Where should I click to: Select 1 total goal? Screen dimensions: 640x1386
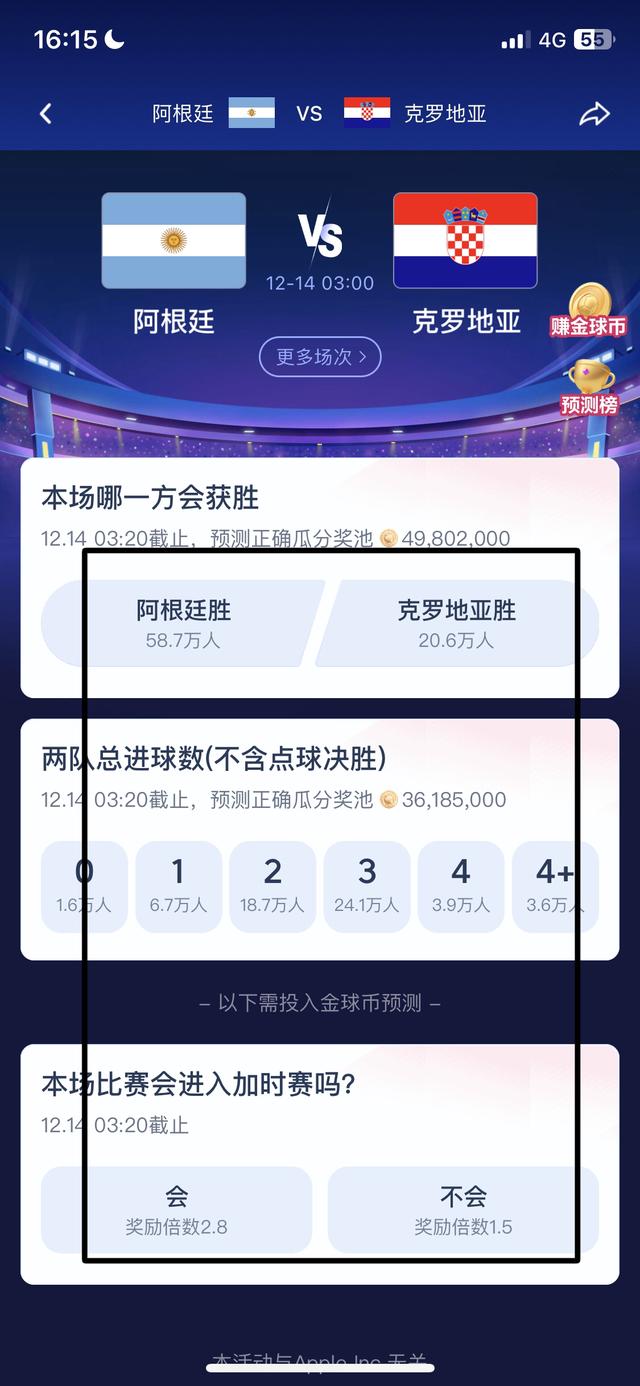(178, 886)
